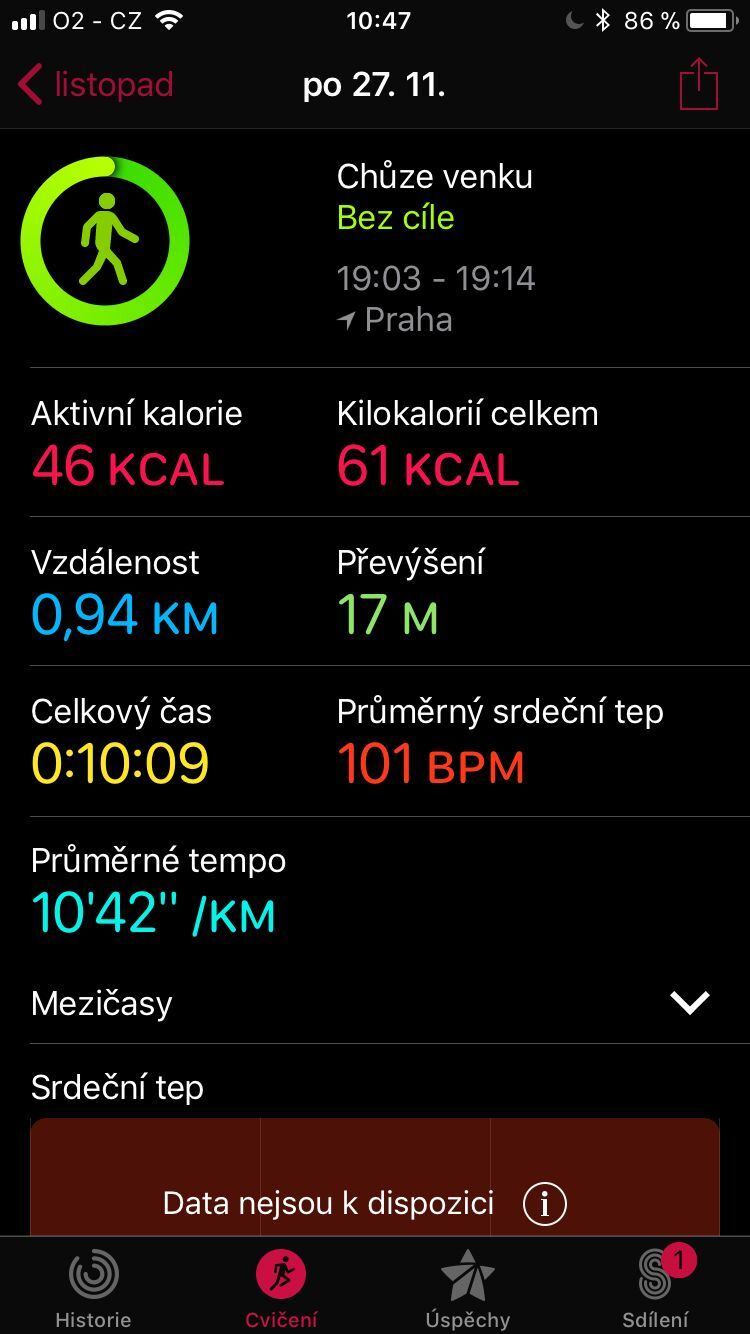Tap the running figure Cvičení icon
Screen dimensions: 750x1334
(281, 1275)
